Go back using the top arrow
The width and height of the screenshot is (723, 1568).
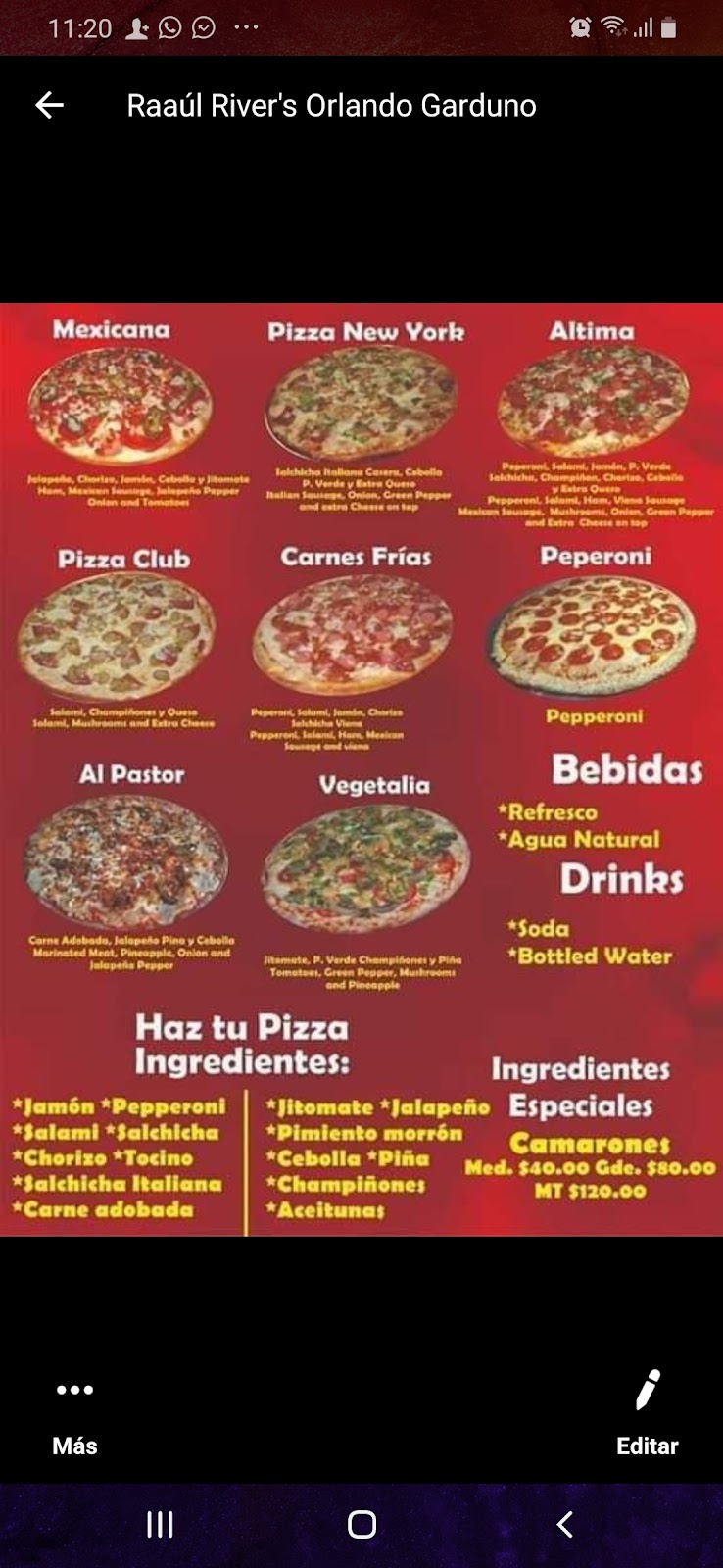pos(49,106)
